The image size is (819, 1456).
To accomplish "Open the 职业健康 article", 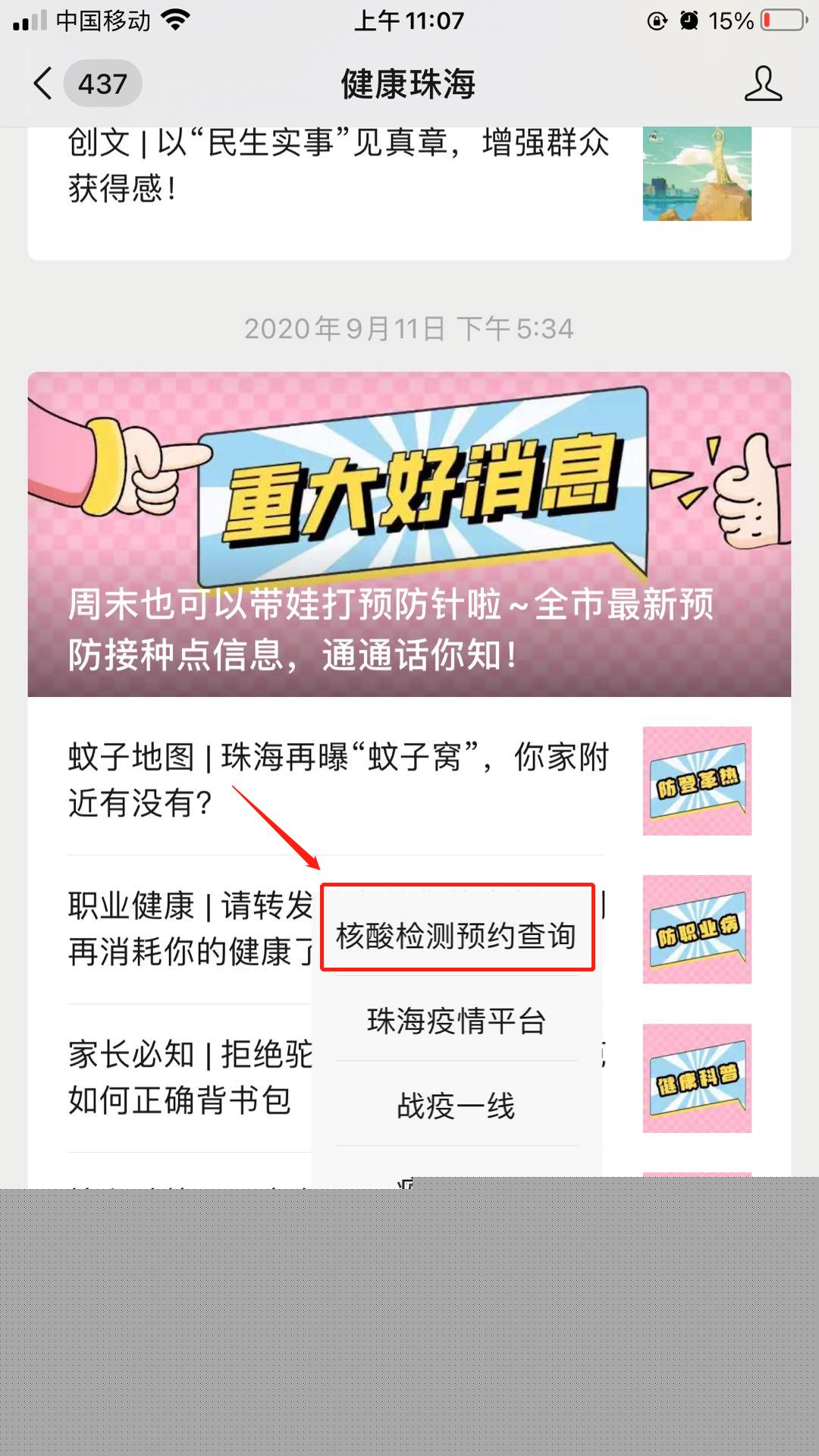I will click(x=190, y=928).
